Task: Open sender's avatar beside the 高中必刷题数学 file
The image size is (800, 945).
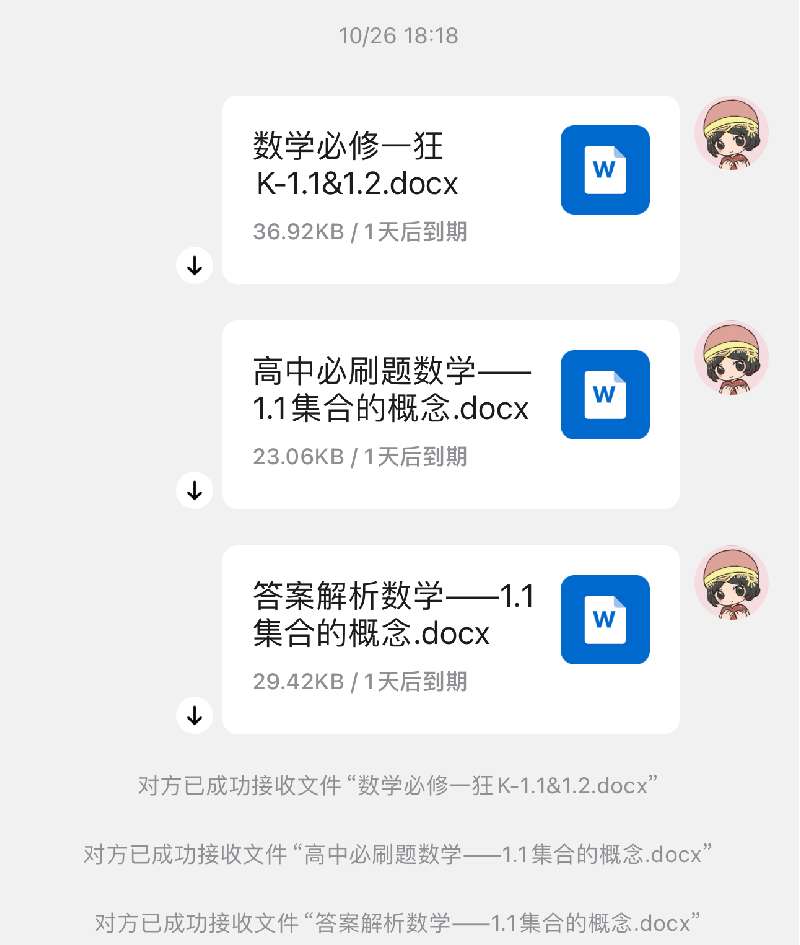Action: pos(731,358)
